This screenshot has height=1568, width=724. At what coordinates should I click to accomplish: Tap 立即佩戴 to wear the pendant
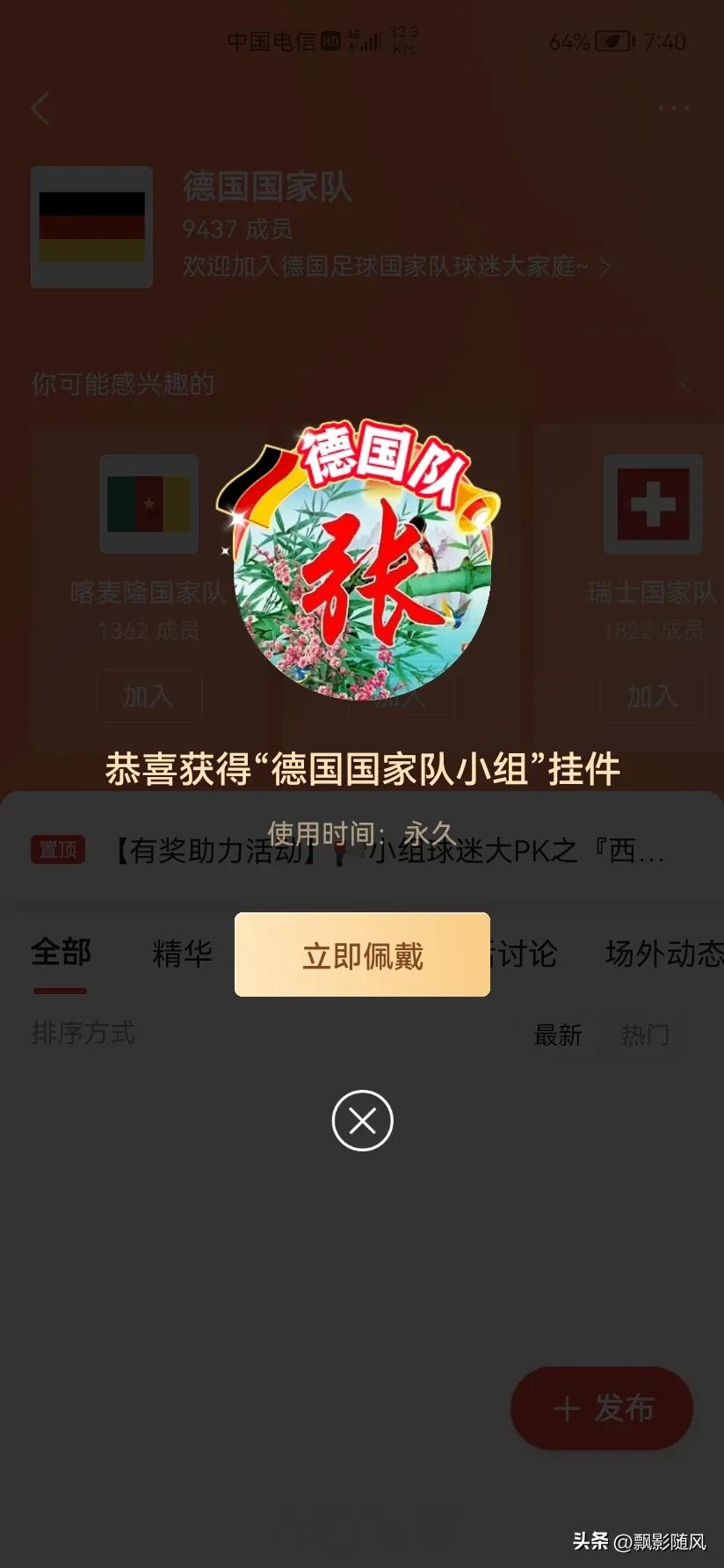pyautogui.click(x=361, y=956)
